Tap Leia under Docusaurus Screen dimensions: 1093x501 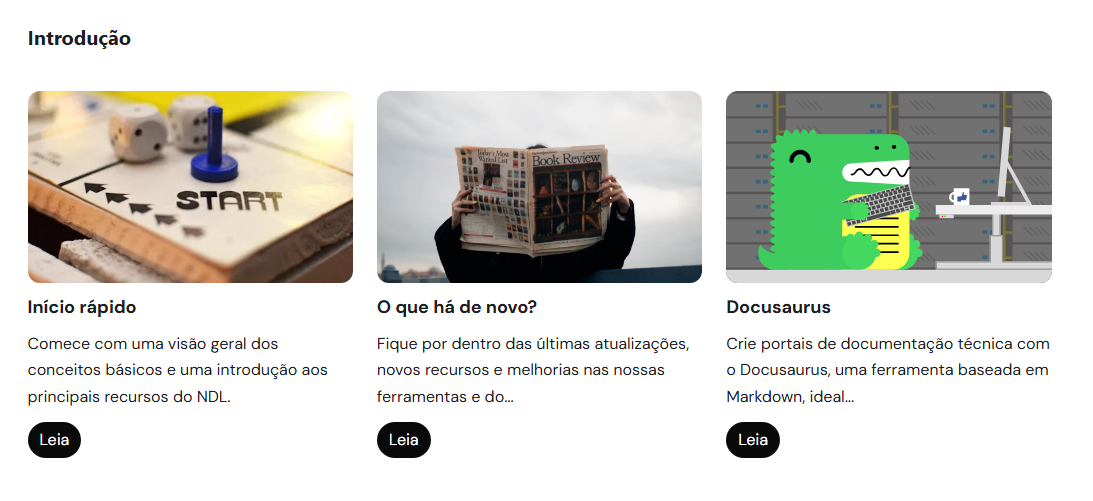(x=752, y=440)
